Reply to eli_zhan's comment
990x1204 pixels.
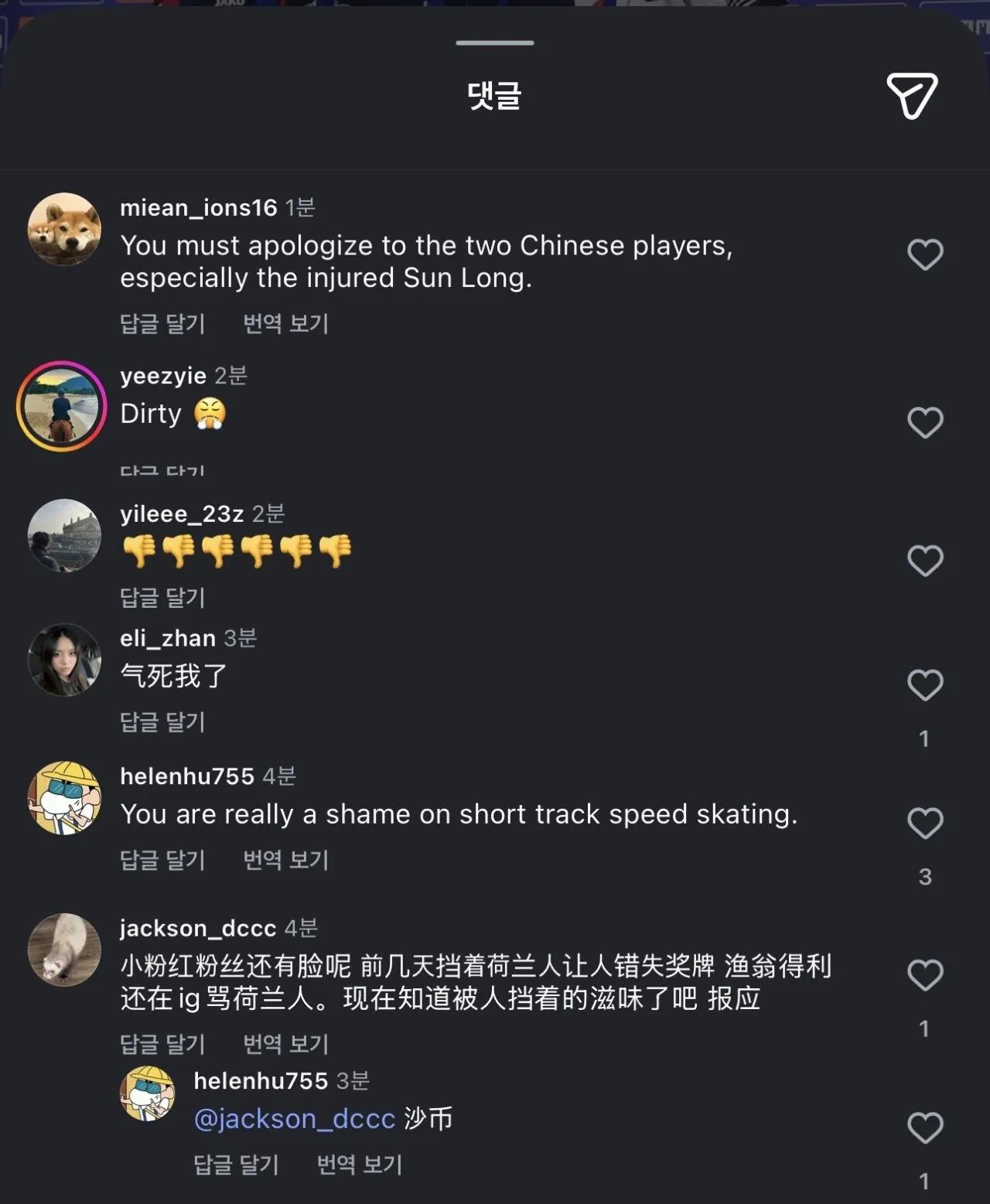(162, 721)
